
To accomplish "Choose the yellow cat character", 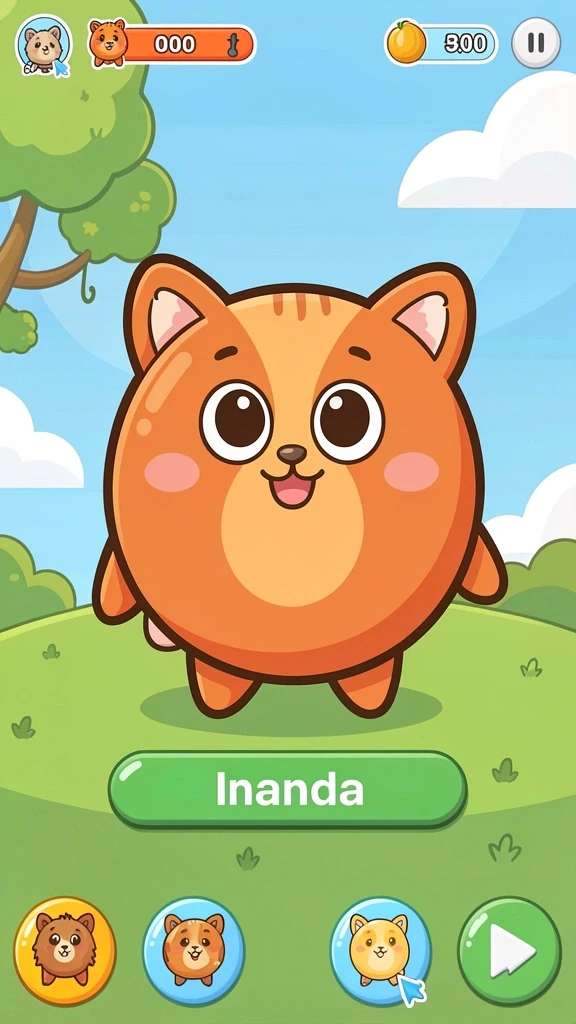I will pos(380,950).
